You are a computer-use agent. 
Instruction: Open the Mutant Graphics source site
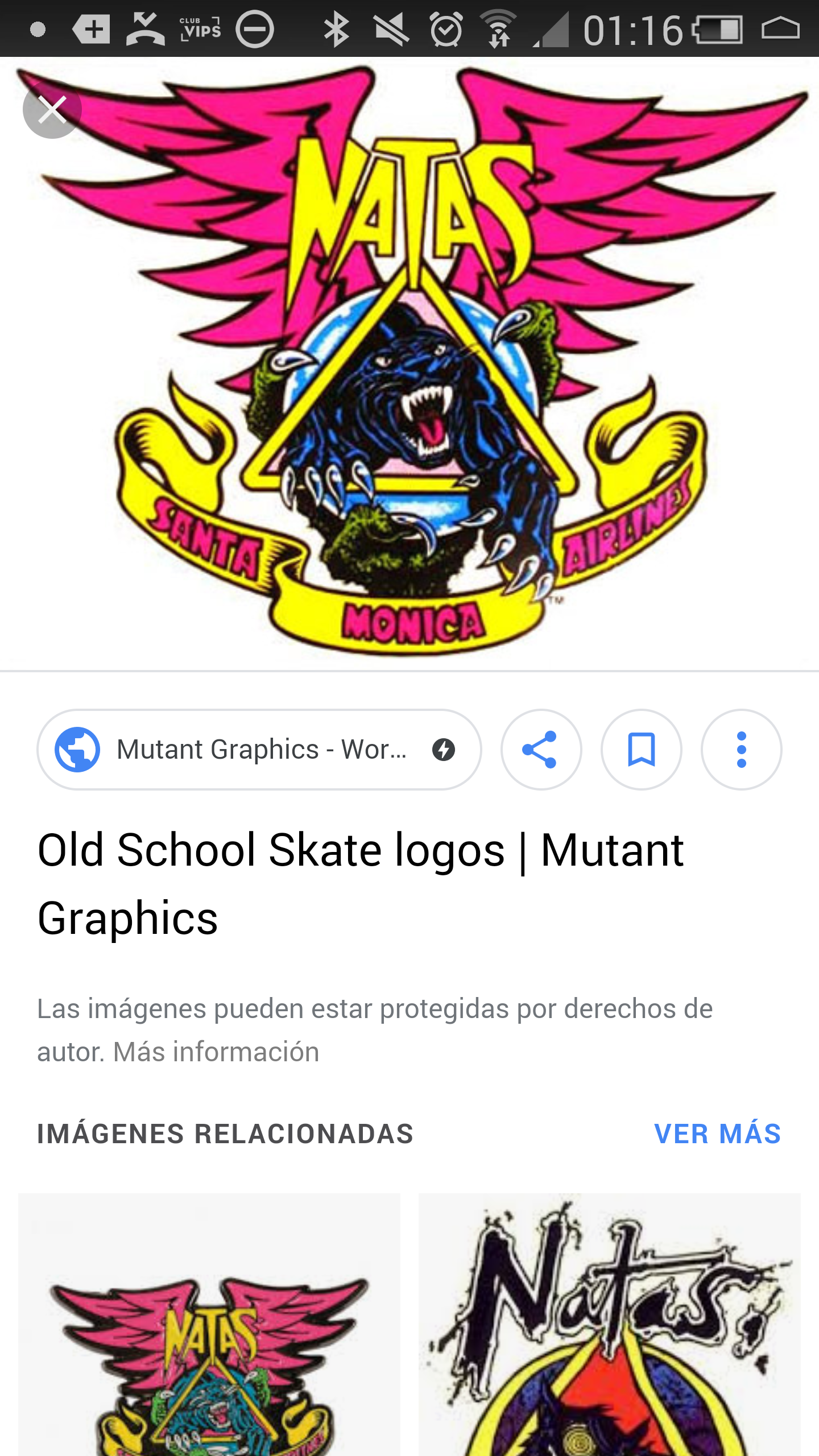pyautogui.click(x=259, y=749)
